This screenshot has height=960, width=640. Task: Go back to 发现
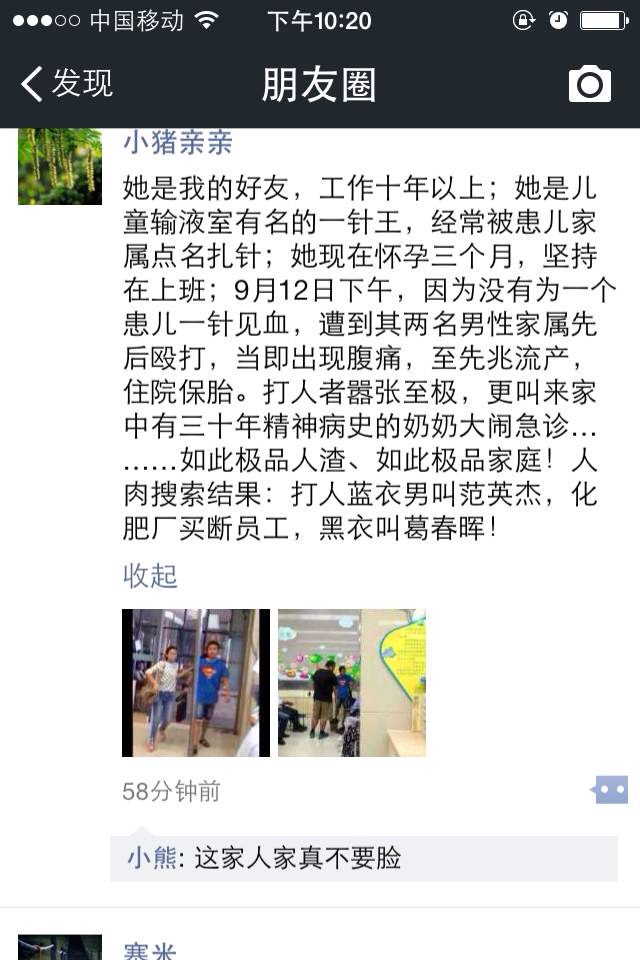[x=66, y=84]
